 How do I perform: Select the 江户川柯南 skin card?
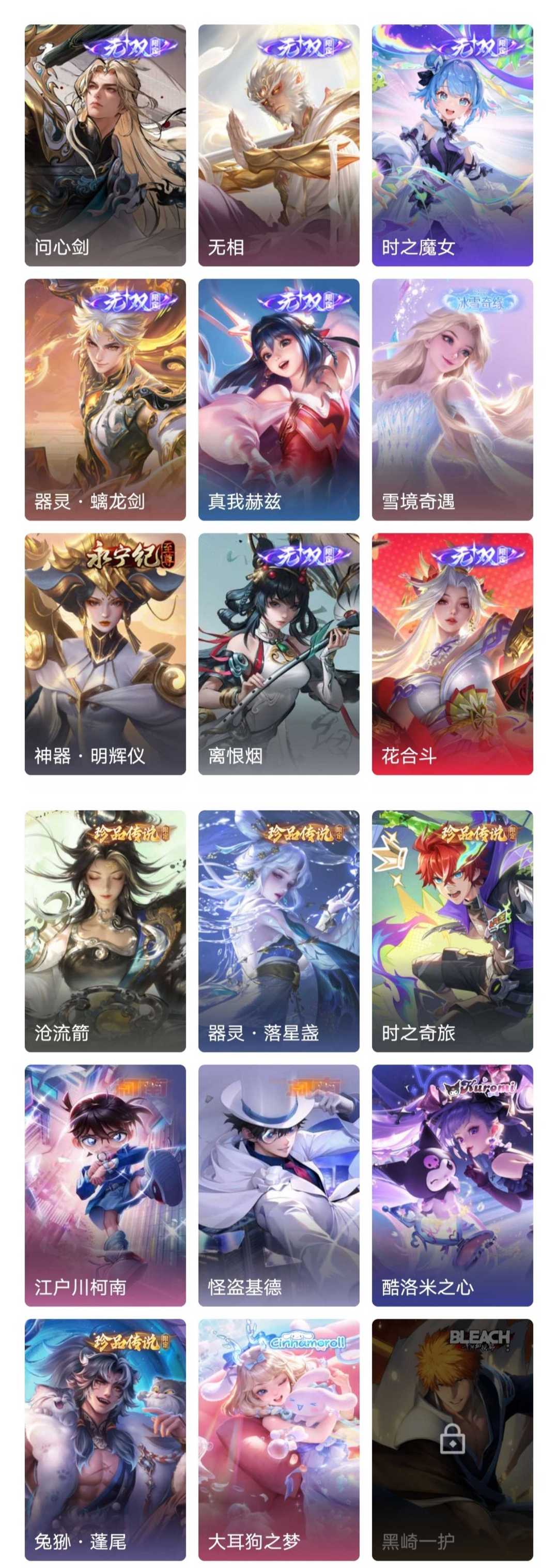tap(105, 1185)
